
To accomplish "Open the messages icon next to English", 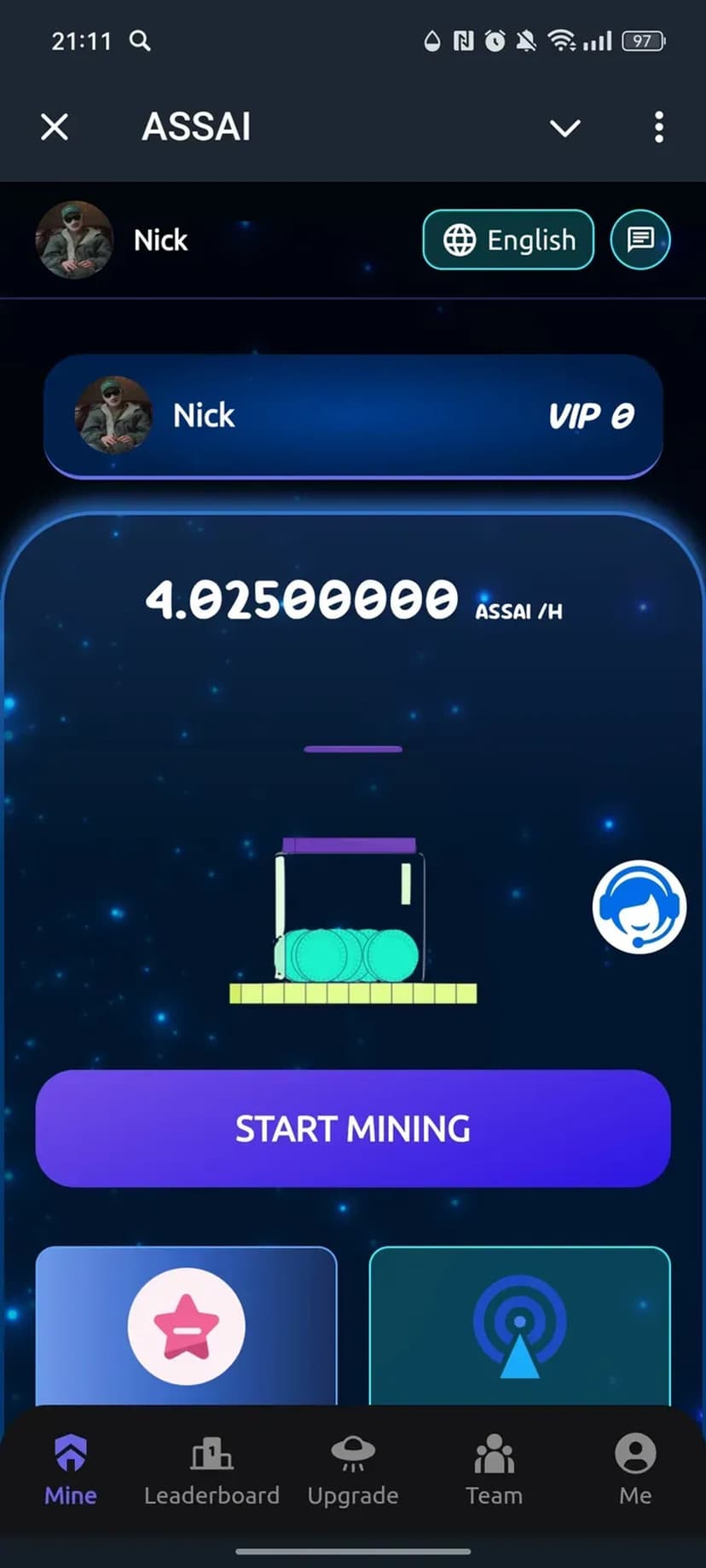I will (x=640, y=239).
